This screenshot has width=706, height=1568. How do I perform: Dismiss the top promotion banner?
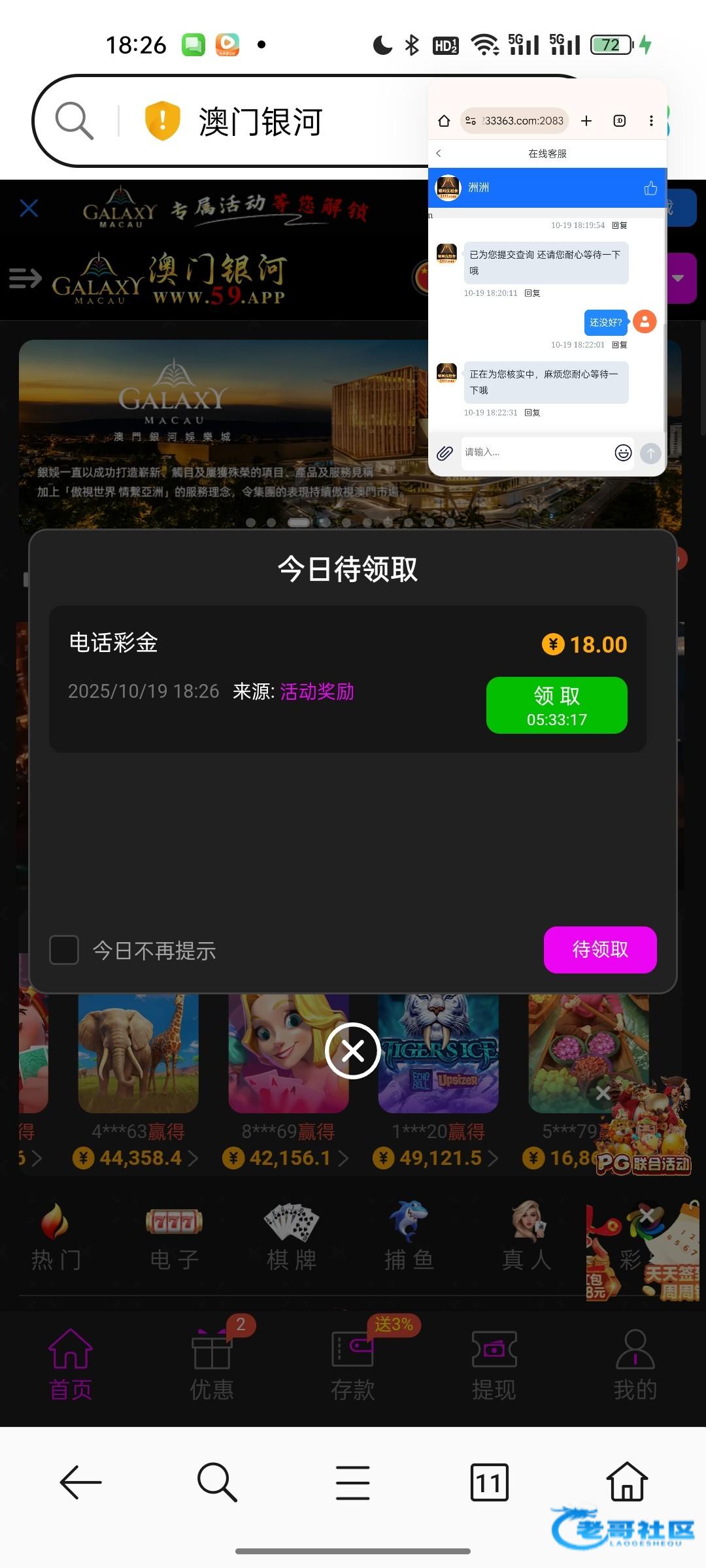pos(29,208)
